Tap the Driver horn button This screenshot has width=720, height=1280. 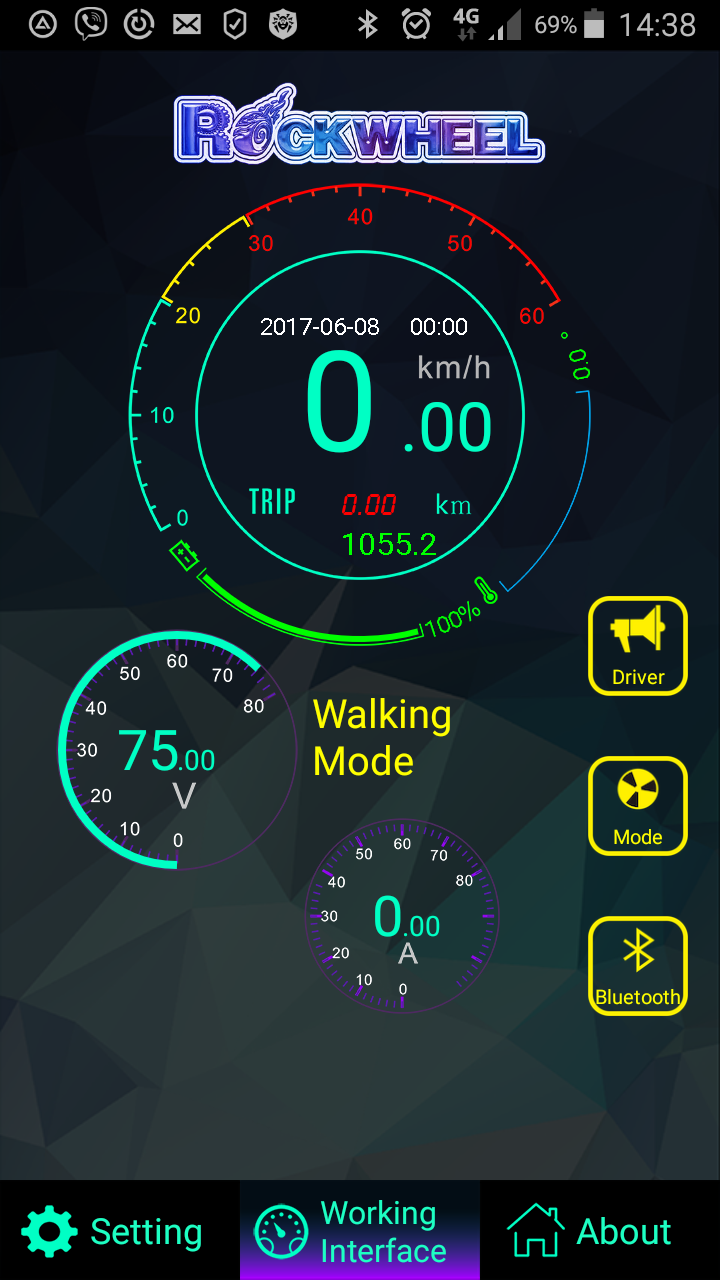tap(638, 646)
